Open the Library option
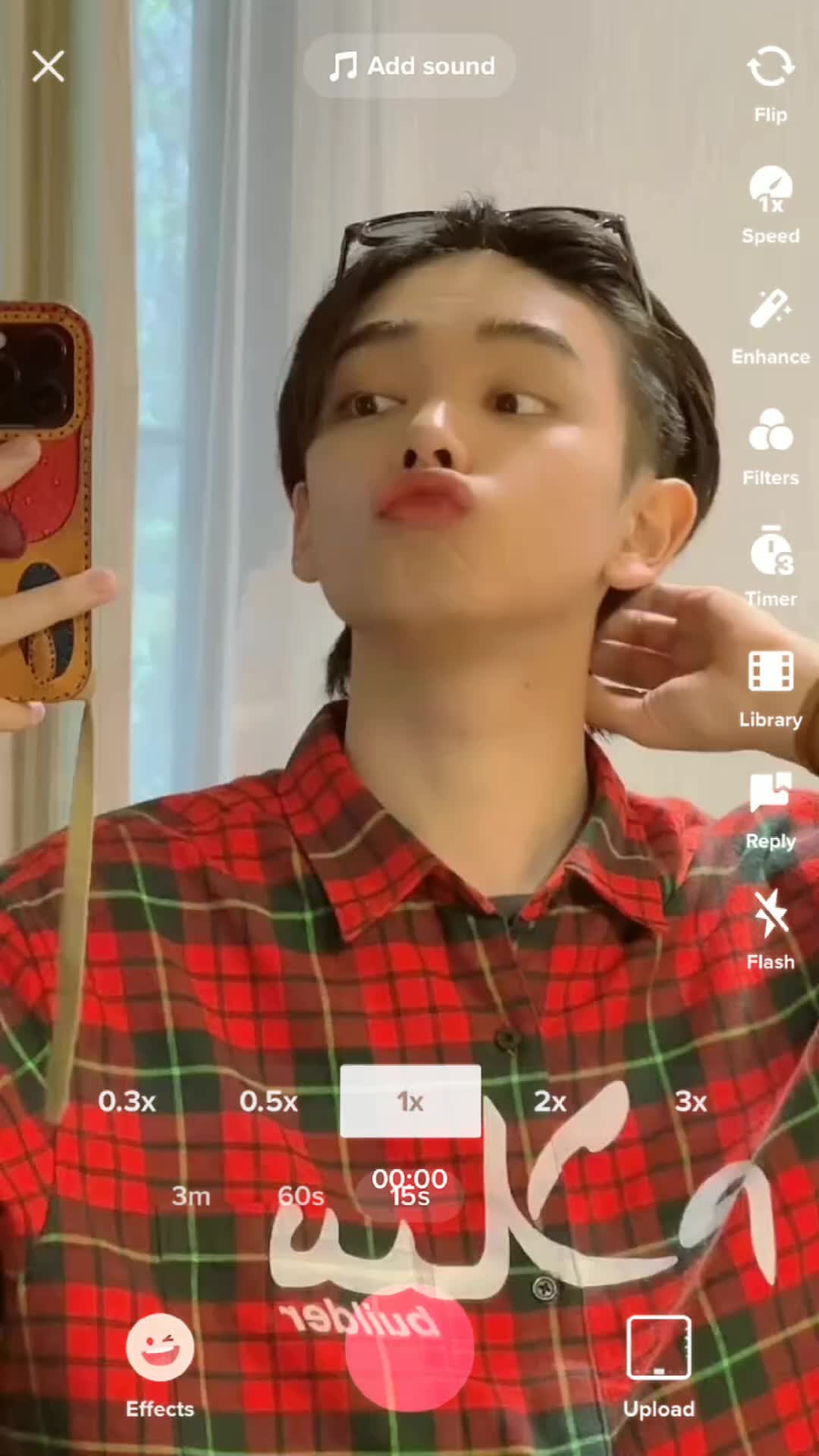This screenshot has width=819, height=1456. click(770, 687)
